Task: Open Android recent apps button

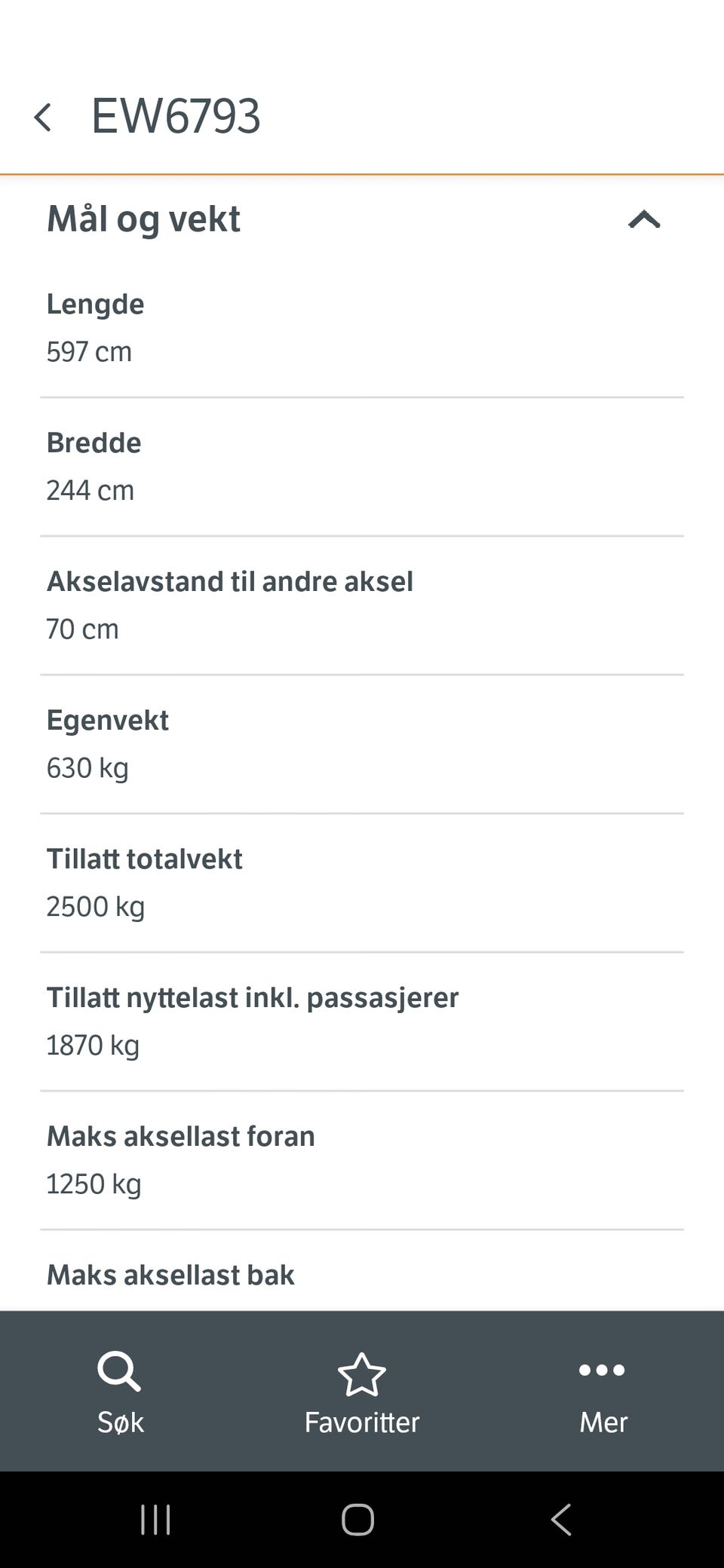Action: [155, 1520]
